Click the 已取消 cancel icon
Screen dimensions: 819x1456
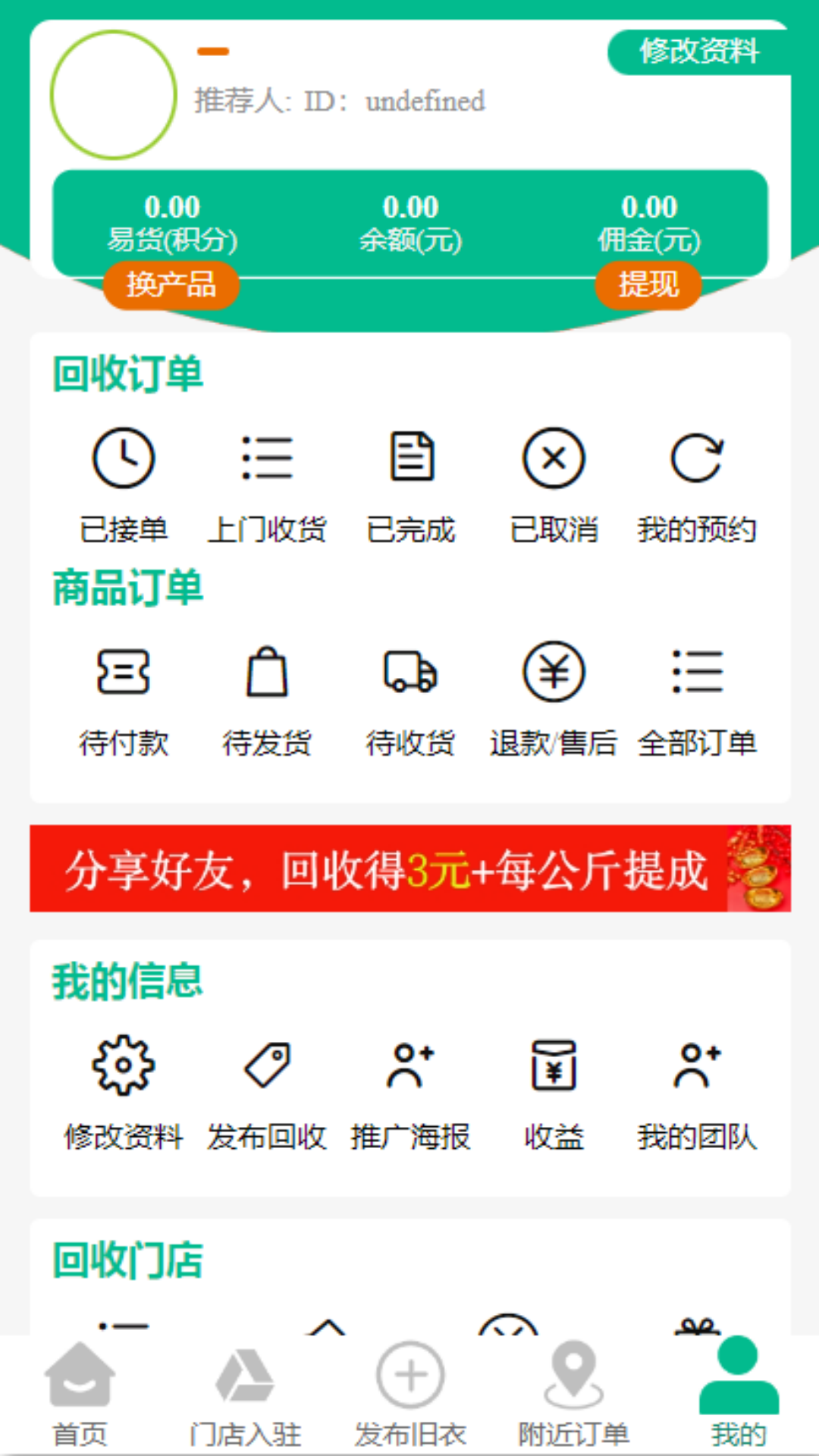(554, 457)
